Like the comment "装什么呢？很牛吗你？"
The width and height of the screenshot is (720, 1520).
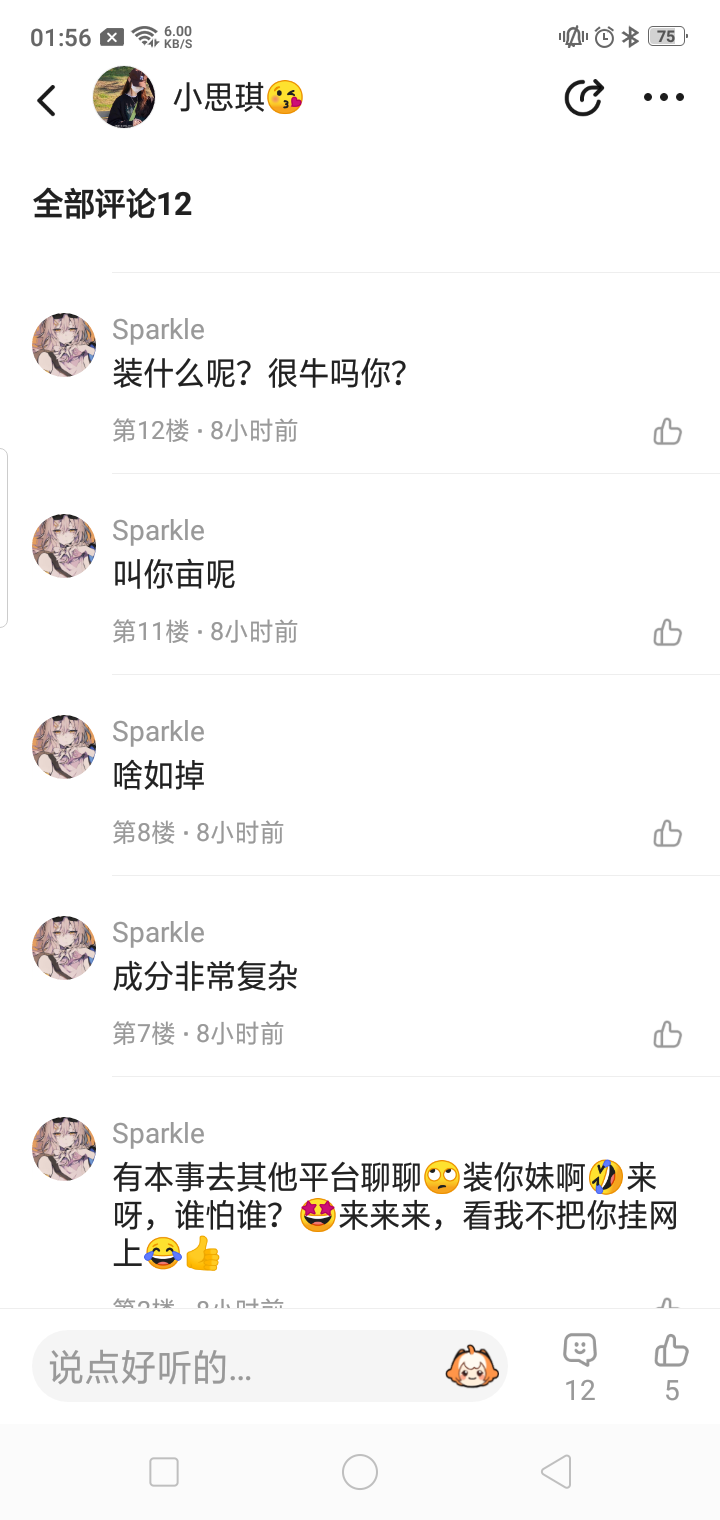[x=667, y=432]
